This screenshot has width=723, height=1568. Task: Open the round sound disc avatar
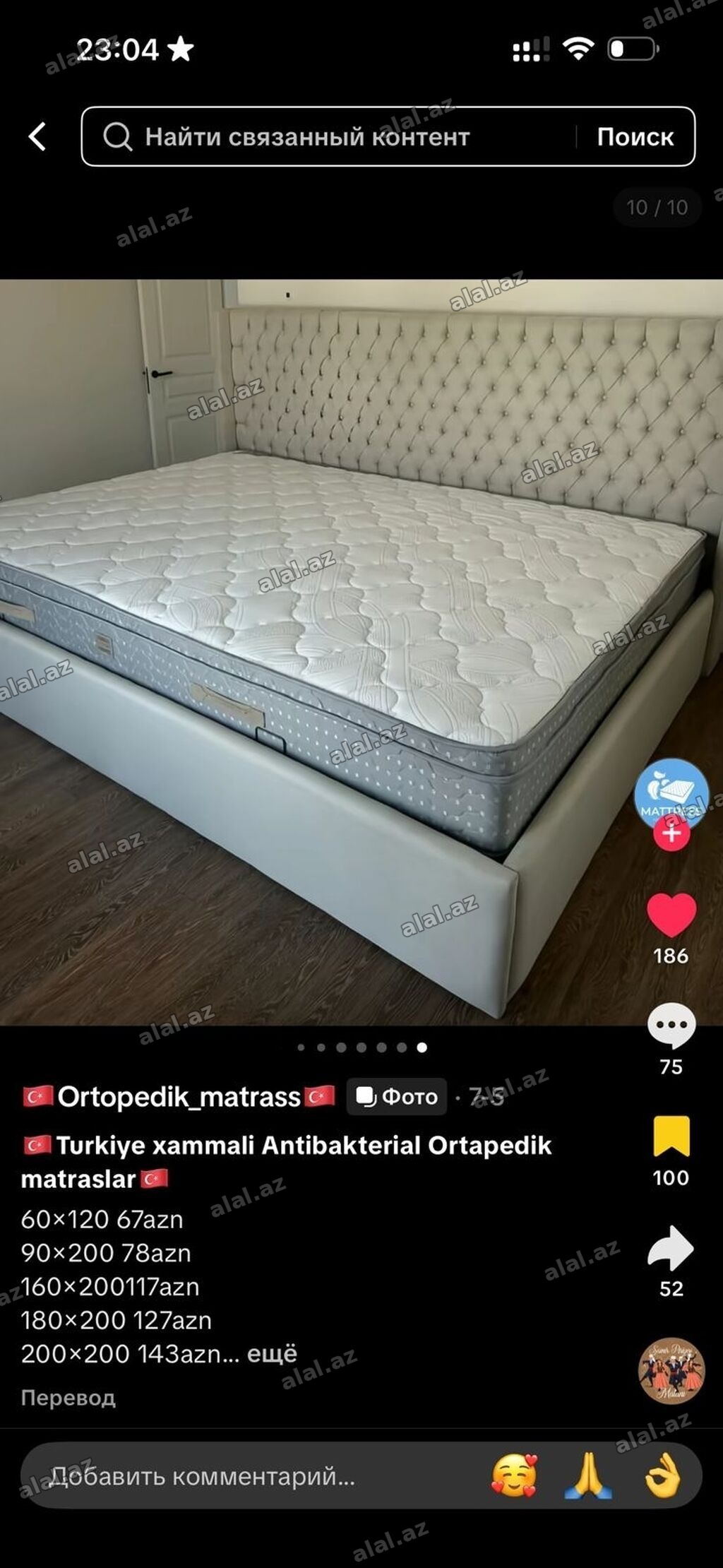click(672, 1370)
